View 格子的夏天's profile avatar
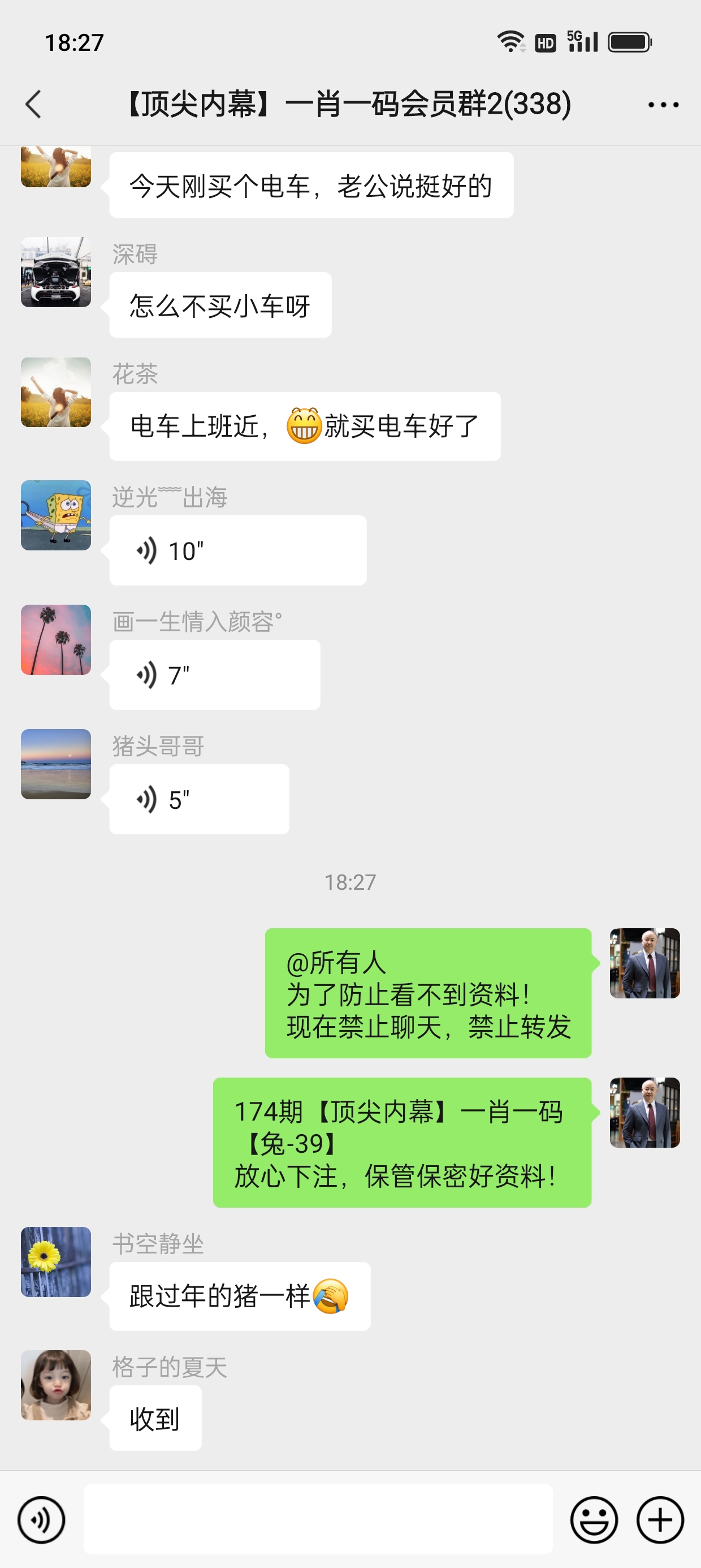 (56, 1385)
